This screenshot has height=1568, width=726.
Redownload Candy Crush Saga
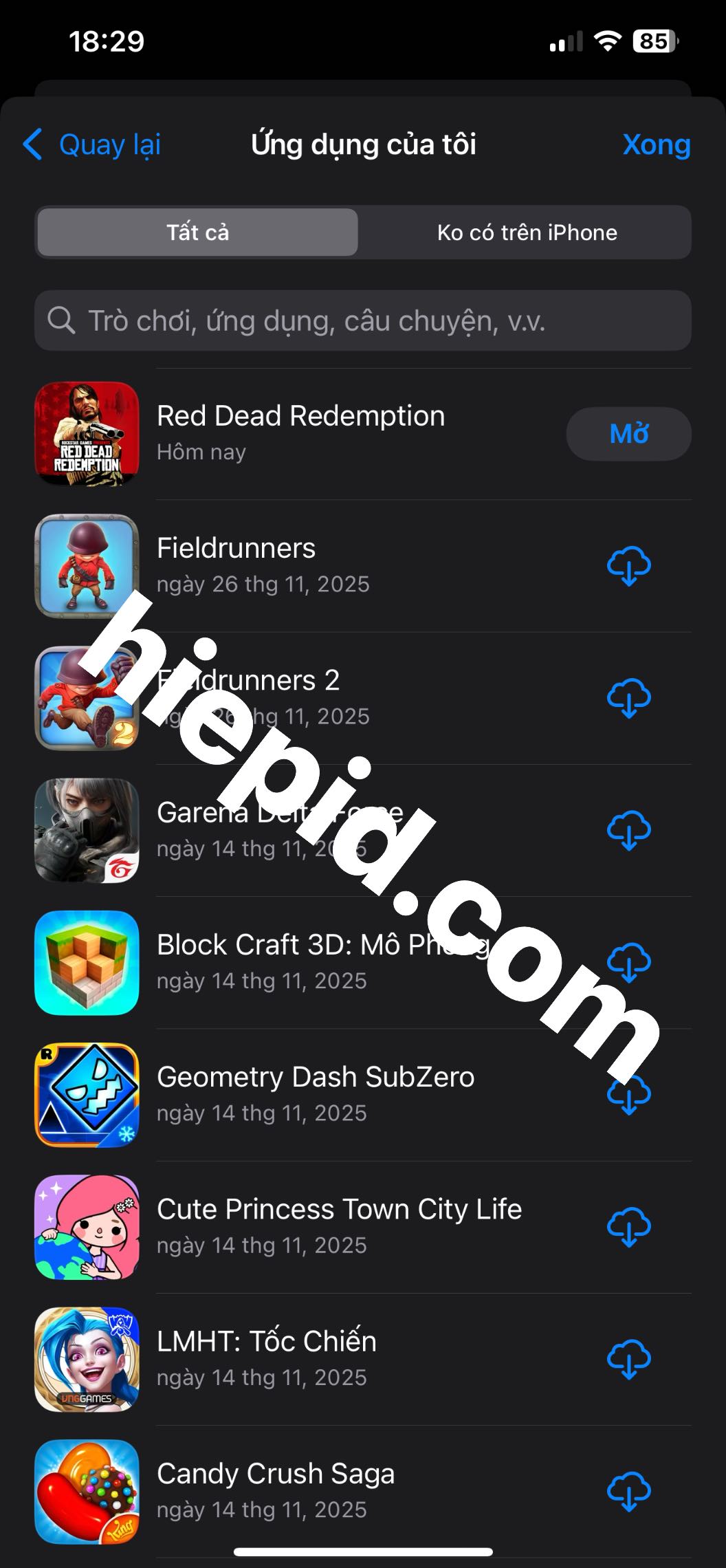[628, 1490]
